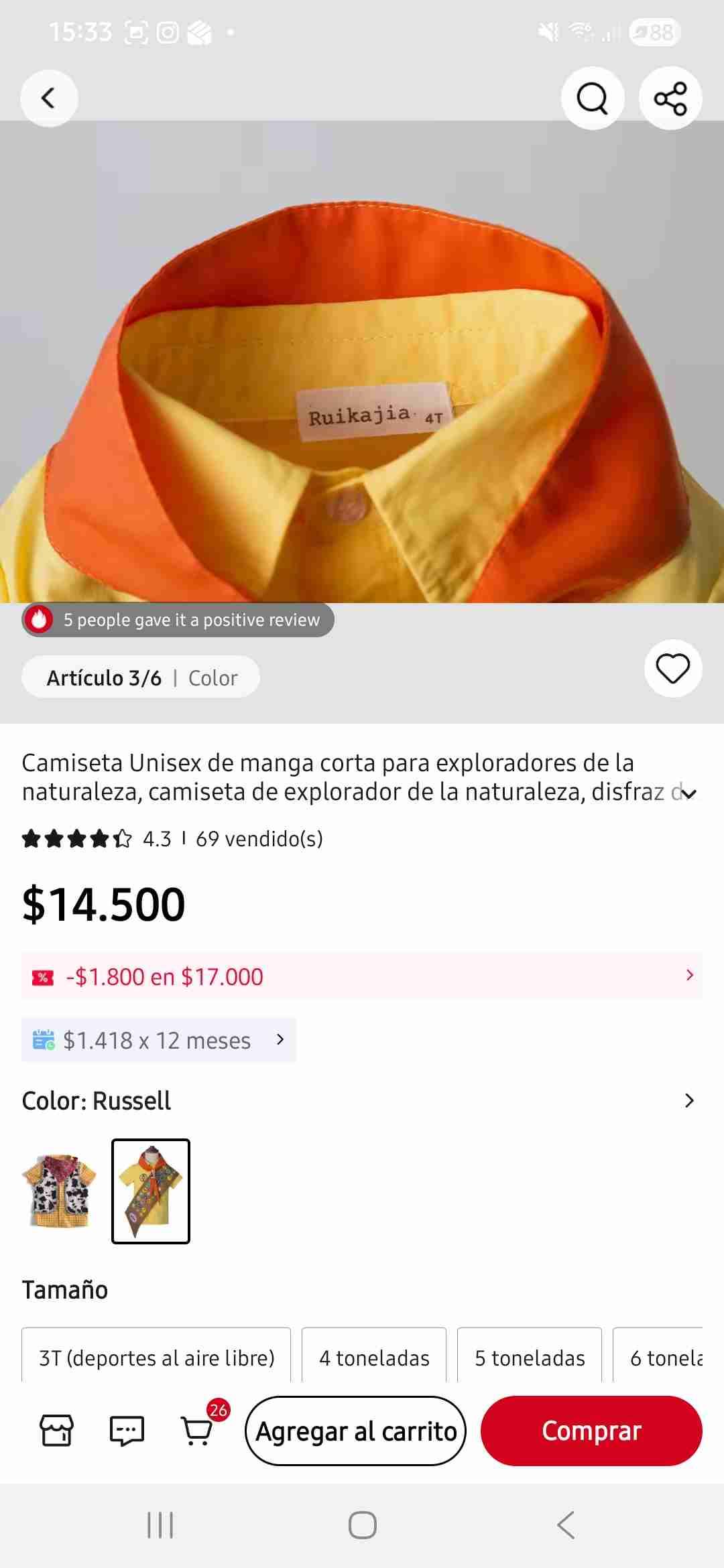Share this product
The image size is (724, 1568).
tap(670, 98)
